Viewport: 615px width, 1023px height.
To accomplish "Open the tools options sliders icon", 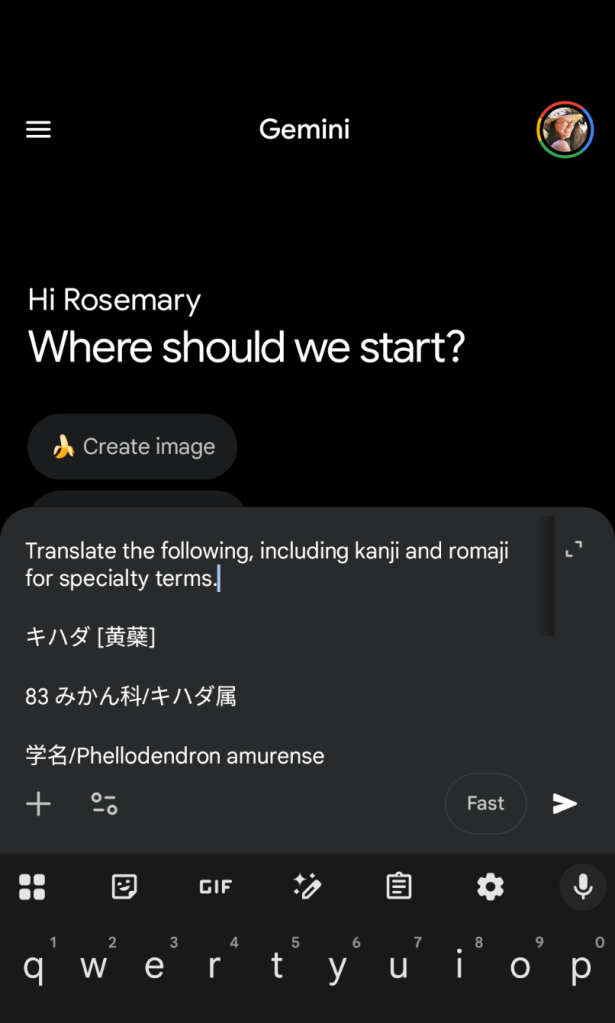I will (x=104, y=804).
